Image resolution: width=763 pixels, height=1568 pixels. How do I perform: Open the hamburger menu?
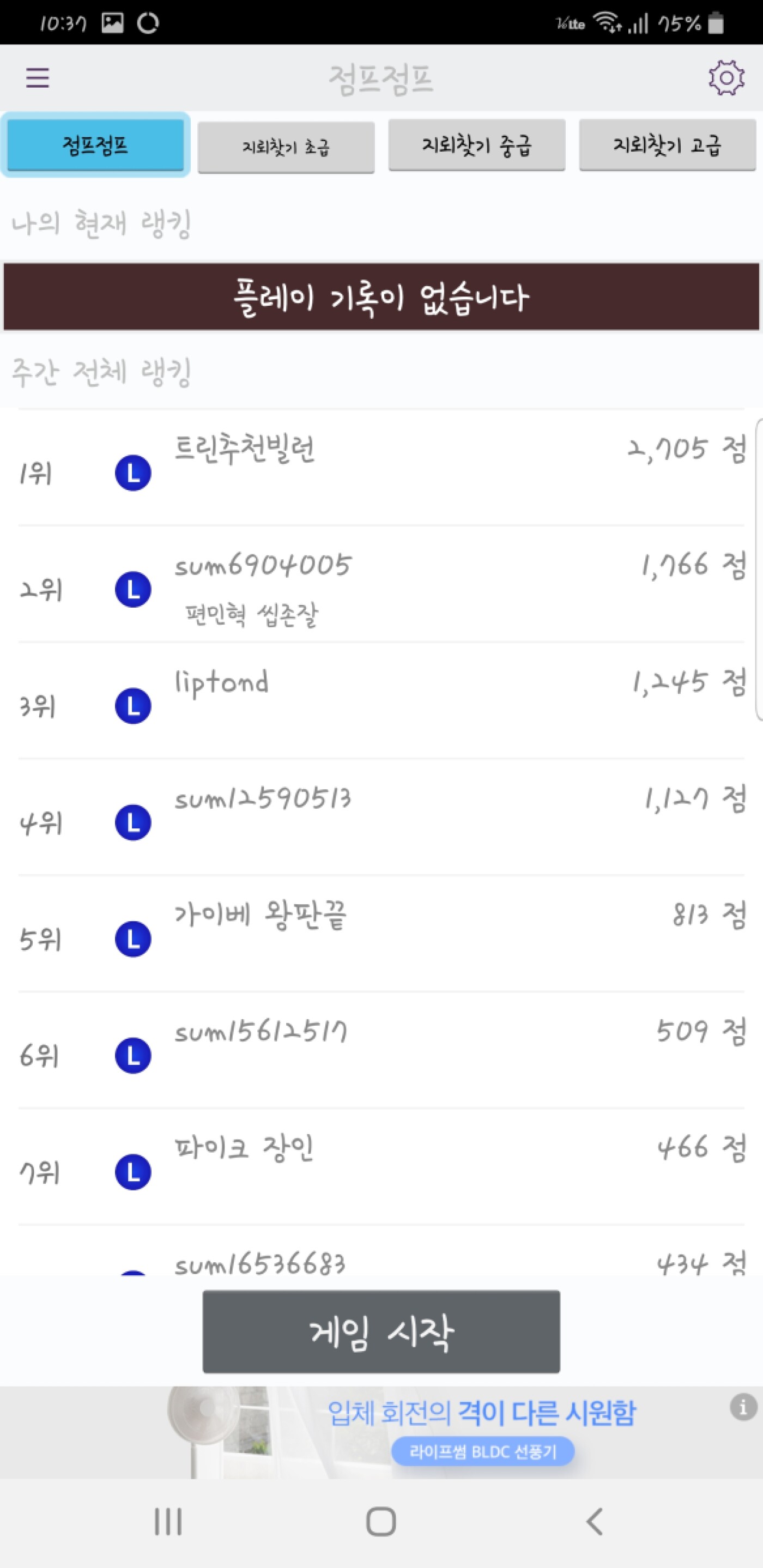click(x=38, y=78)
